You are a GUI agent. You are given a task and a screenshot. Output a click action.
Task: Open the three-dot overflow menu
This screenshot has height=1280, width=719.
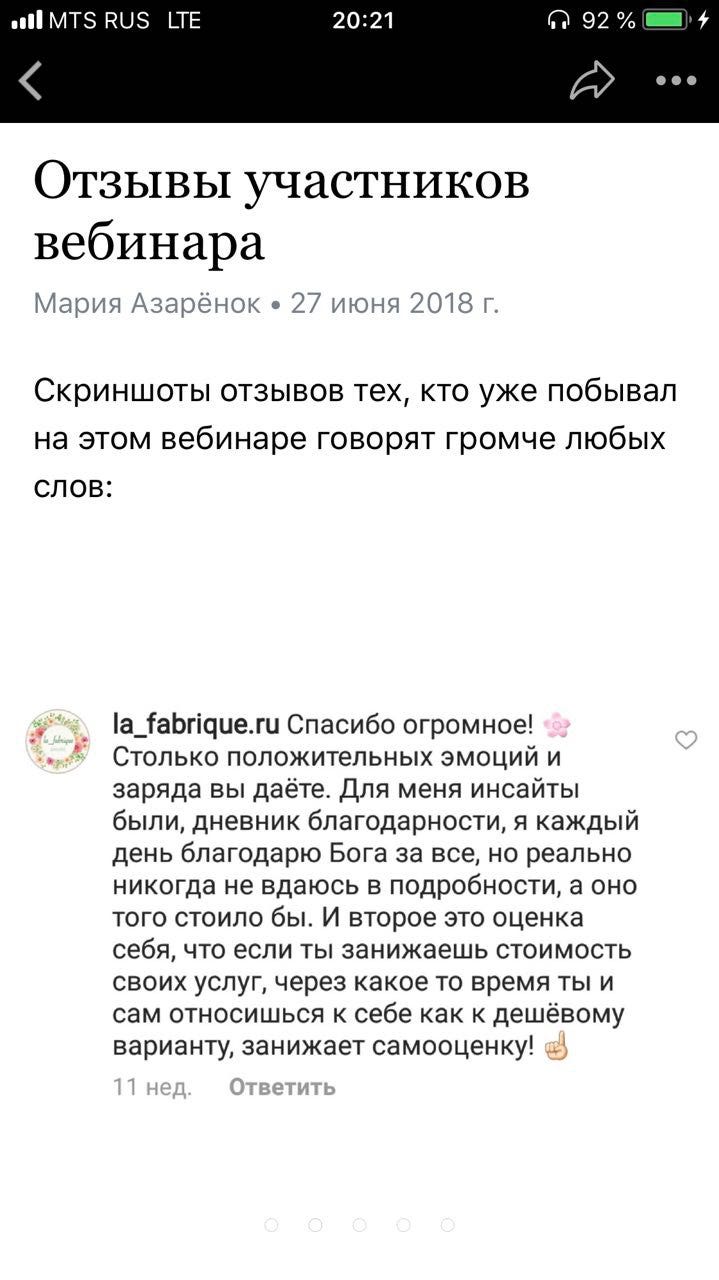676,81
